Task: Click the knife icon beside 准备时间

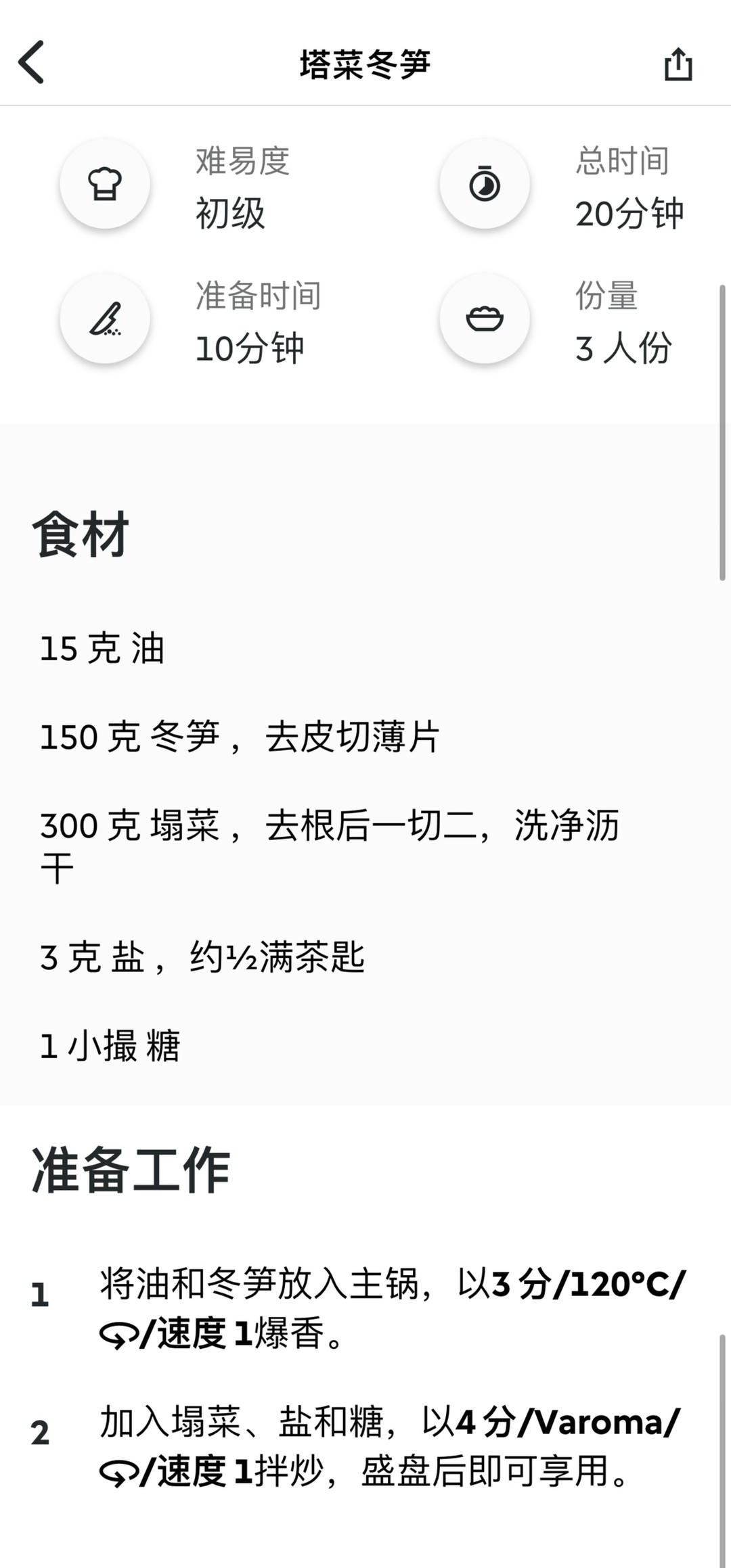Action: point(105,319)
